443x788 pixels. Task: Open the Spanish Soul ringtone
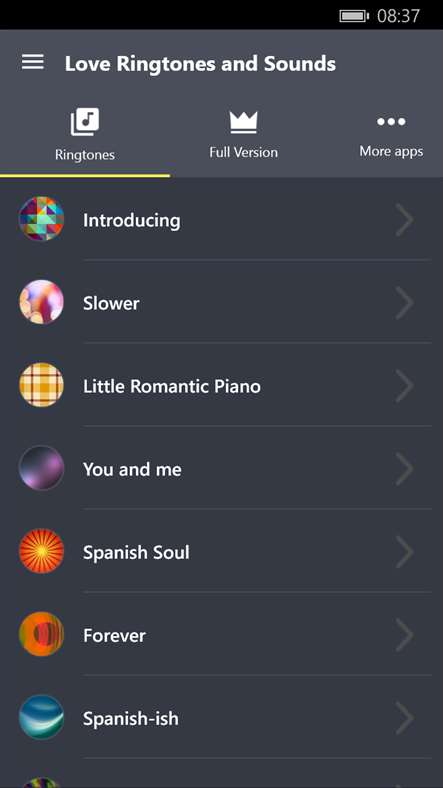222,551
